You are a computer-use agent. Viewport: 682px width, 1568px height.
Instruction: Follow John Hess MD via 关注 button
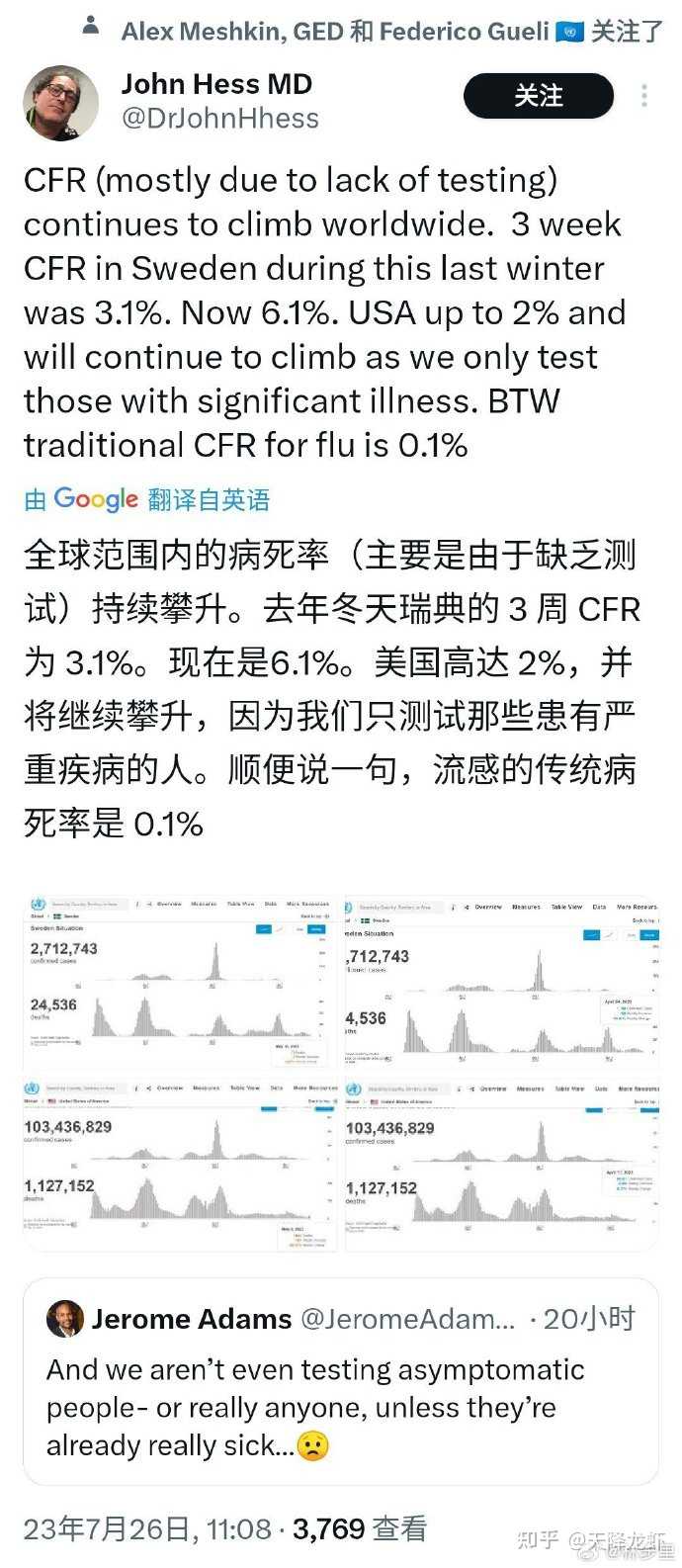coord(539,96)
